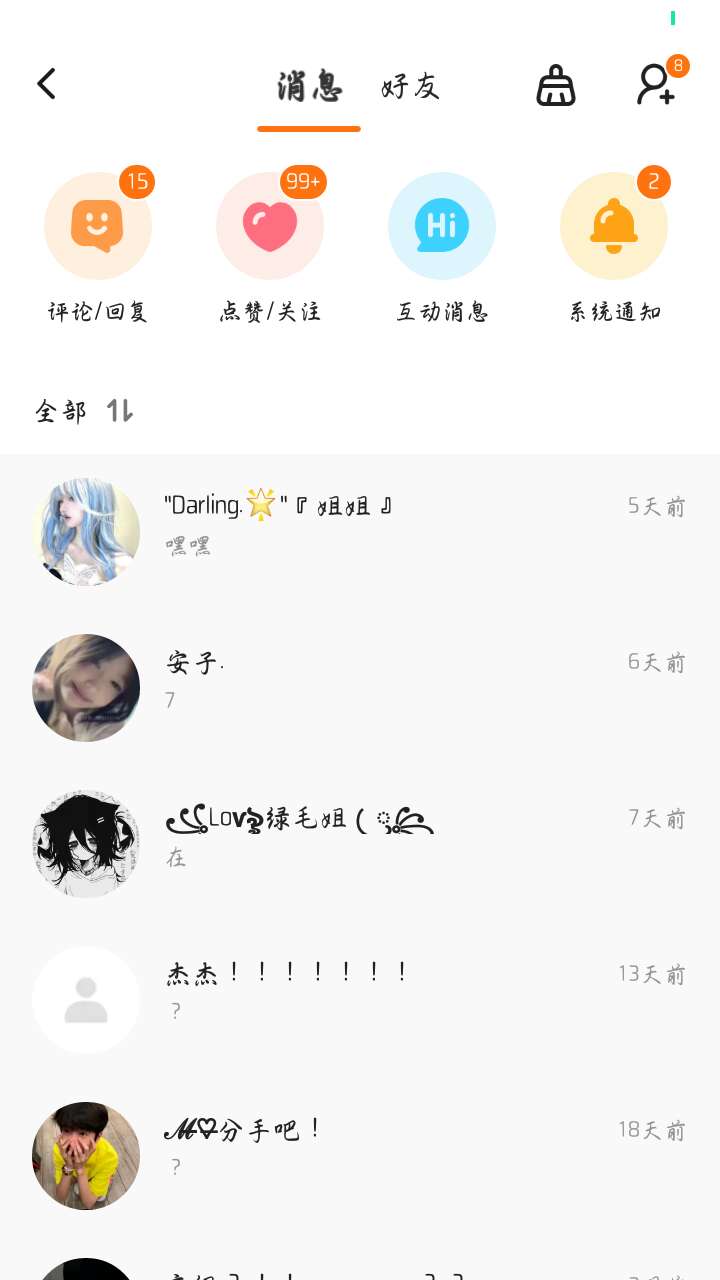Screen dimensions: 720x1280
Task: Tap the broom icon to clear unread messages
Action: pos(556,86)
